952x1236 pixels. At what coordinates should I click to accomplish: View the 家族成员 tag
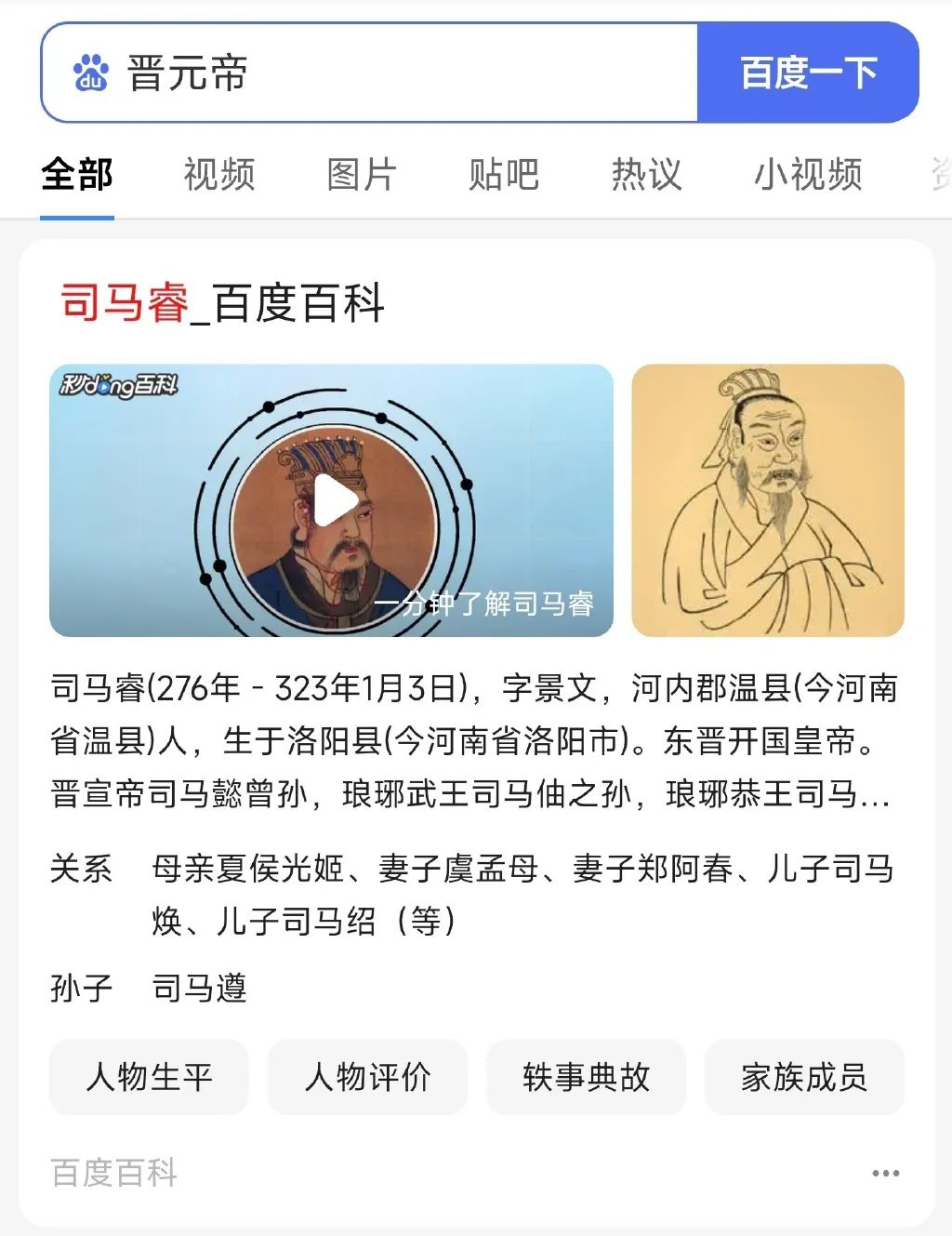[x=804, y=1077]
